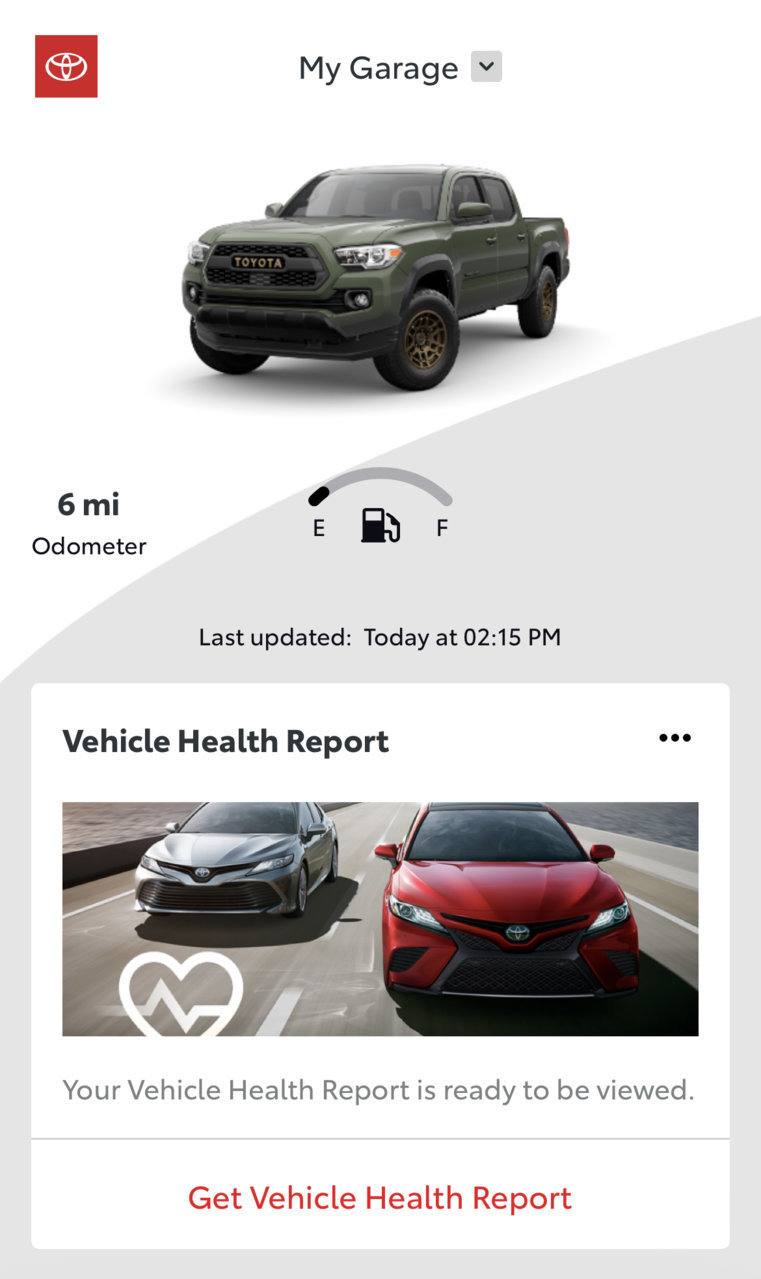Expand the My Garage dropdown
Viewport: 761px width, 1279px height.
point(486,67)
